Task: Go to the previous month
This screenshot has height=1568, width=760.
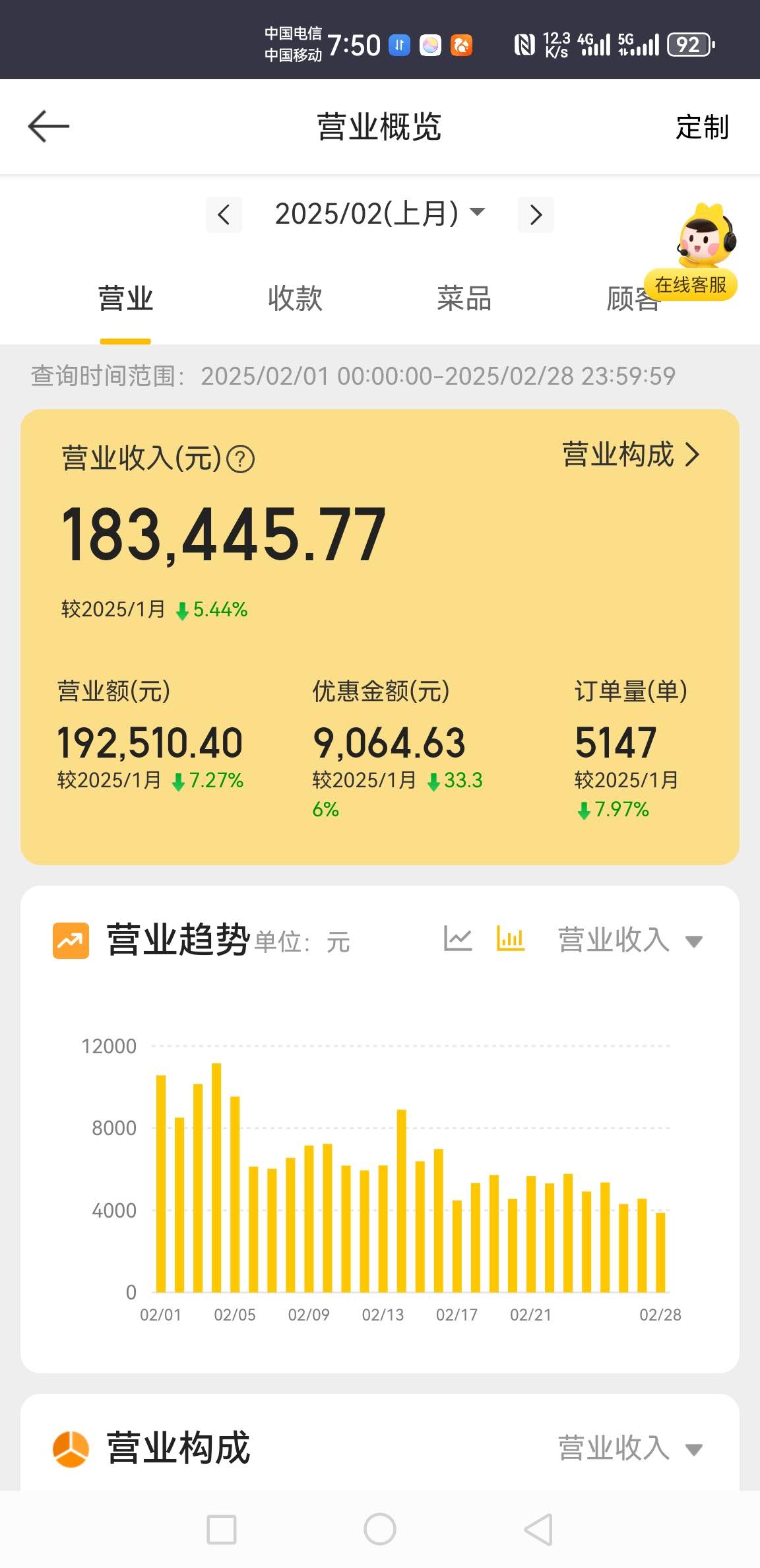Action: (224, 214)
